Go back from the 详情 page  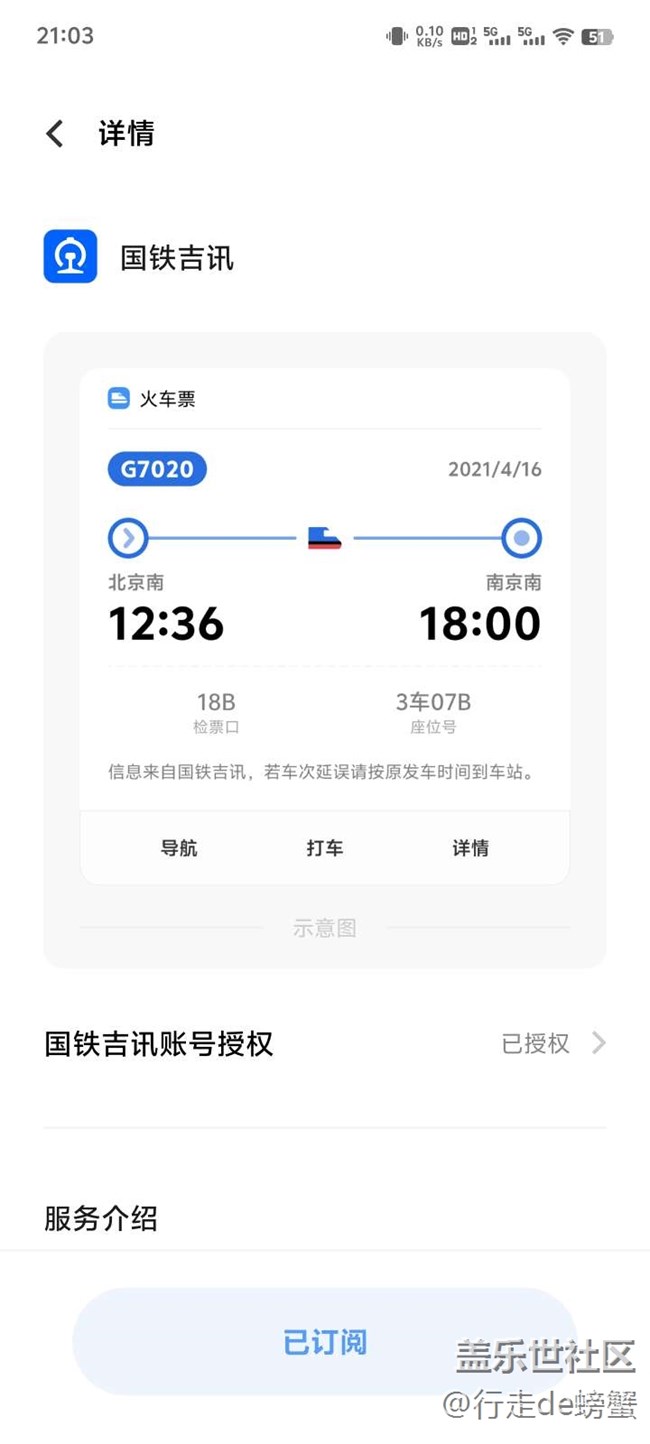tap(55, 133)
